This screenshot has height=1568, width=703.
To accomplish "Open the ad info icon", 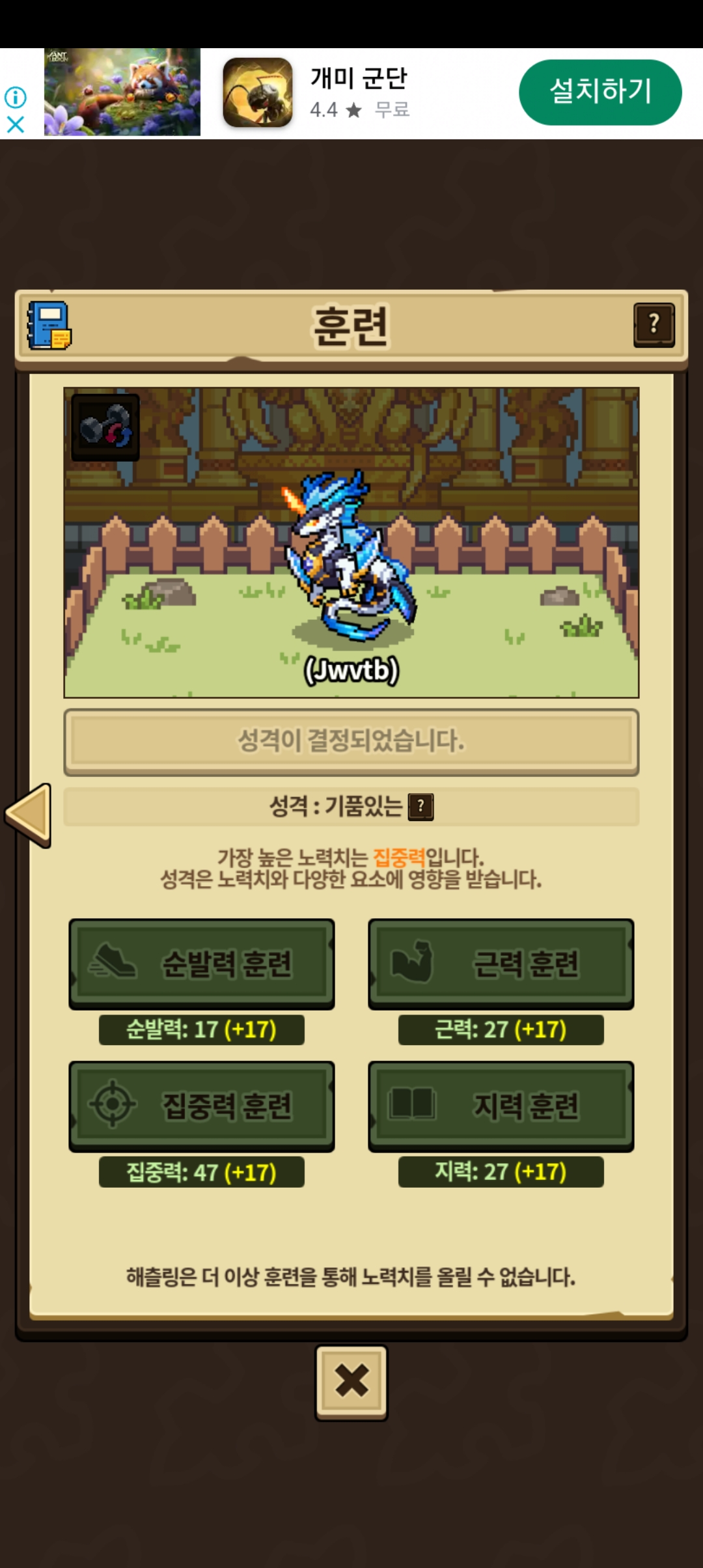I will pos(16,98).
